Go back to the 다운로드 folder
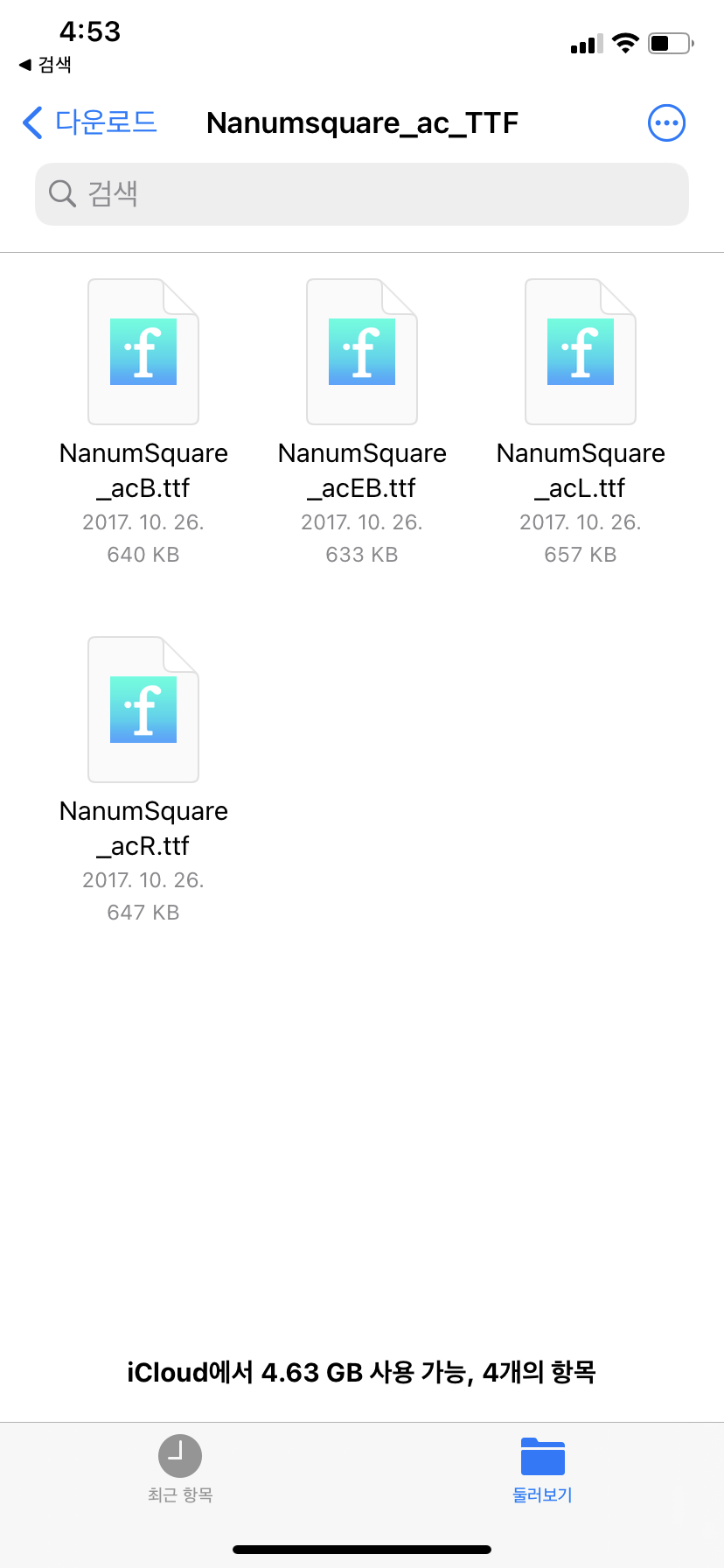Image resolution: width=724 pixels, height=1568 pixels. click(89, 122)
